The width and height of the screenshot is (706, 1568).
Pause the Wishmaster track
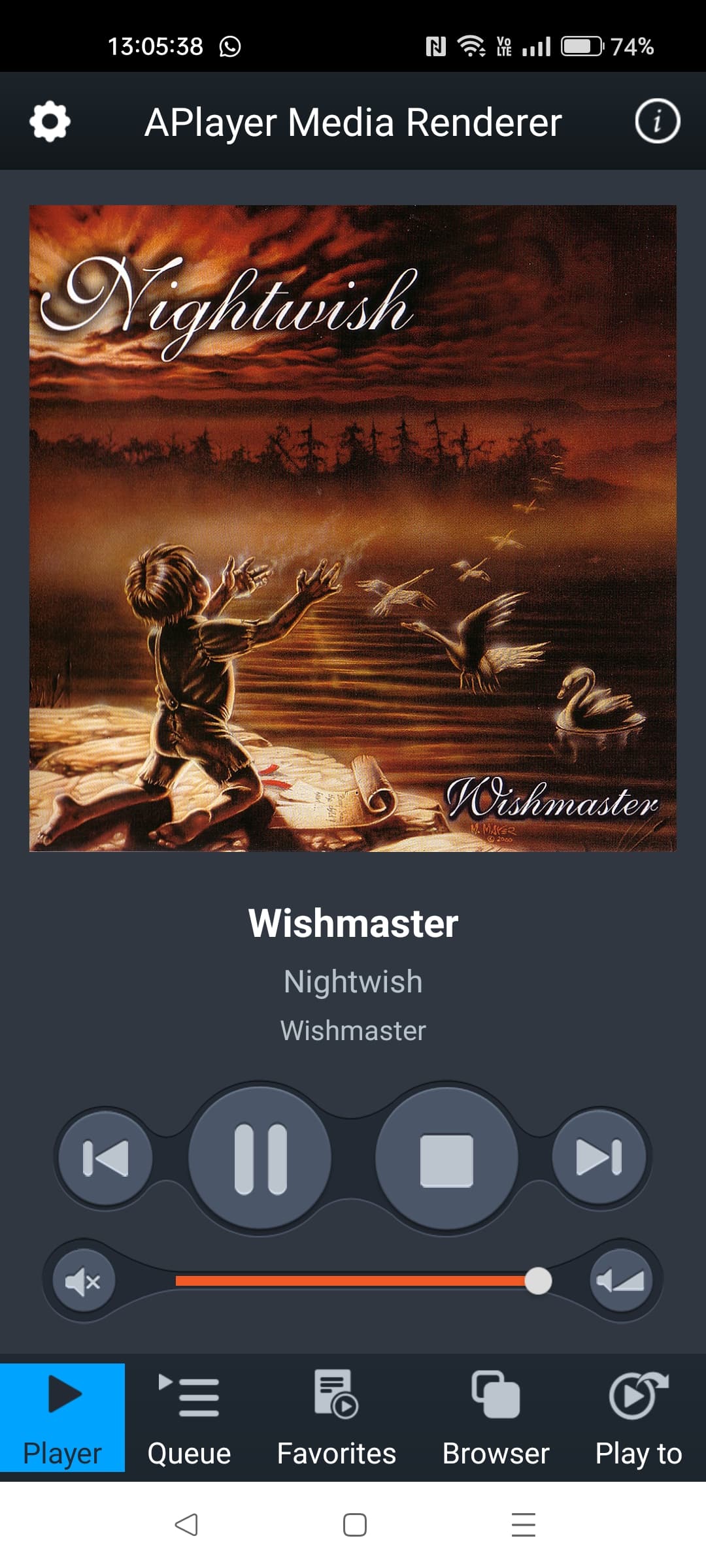point(260,1158)
